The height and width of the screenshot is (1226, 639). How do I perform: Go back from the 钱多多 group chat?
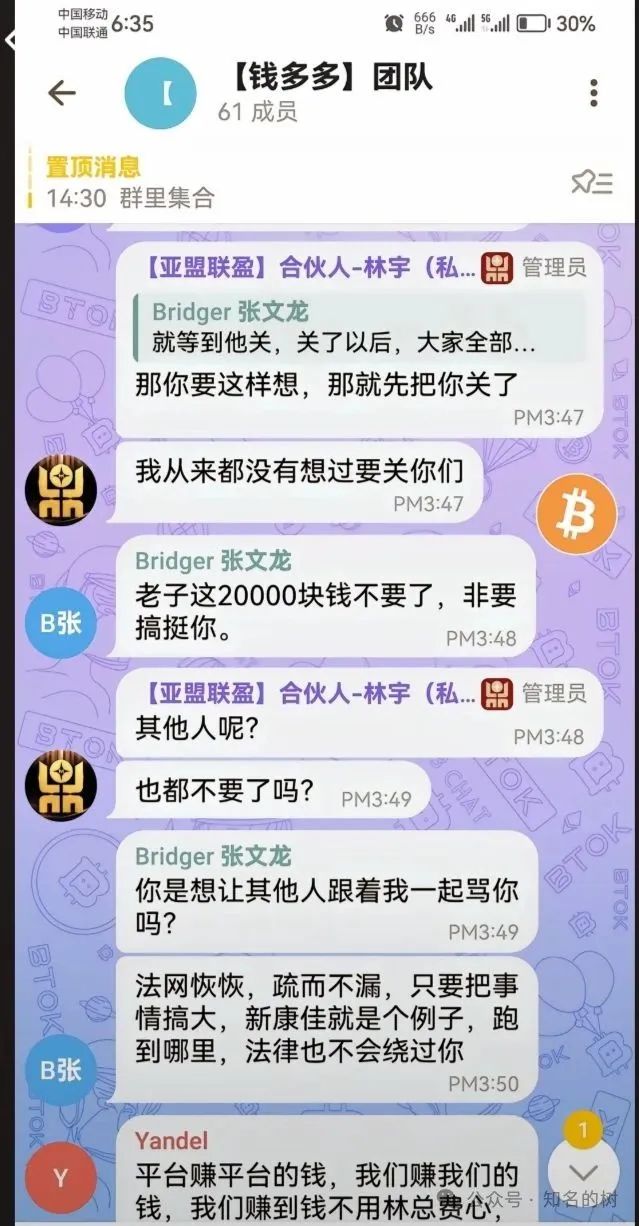coord(62,93)
